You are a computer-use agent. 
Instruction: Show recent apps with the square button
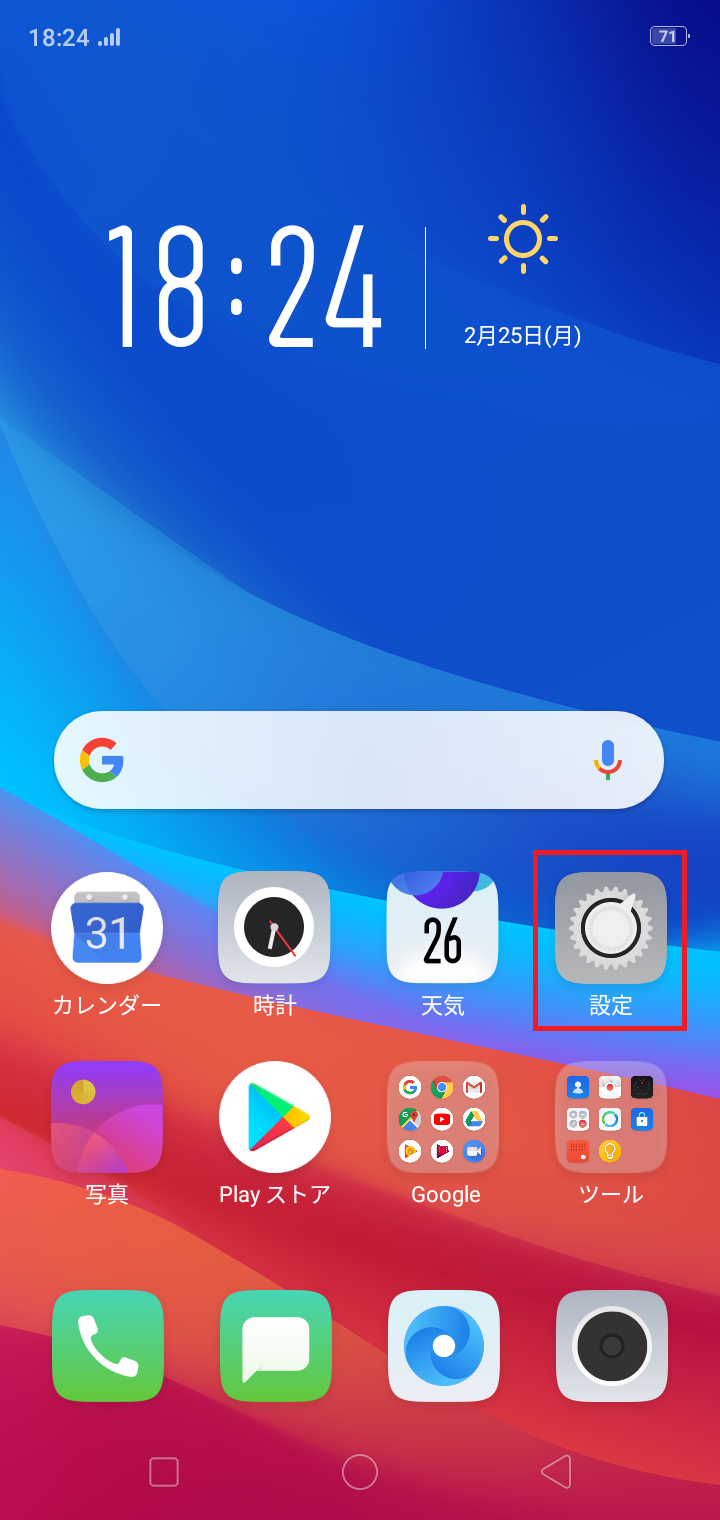click(x=164, y=1472)
